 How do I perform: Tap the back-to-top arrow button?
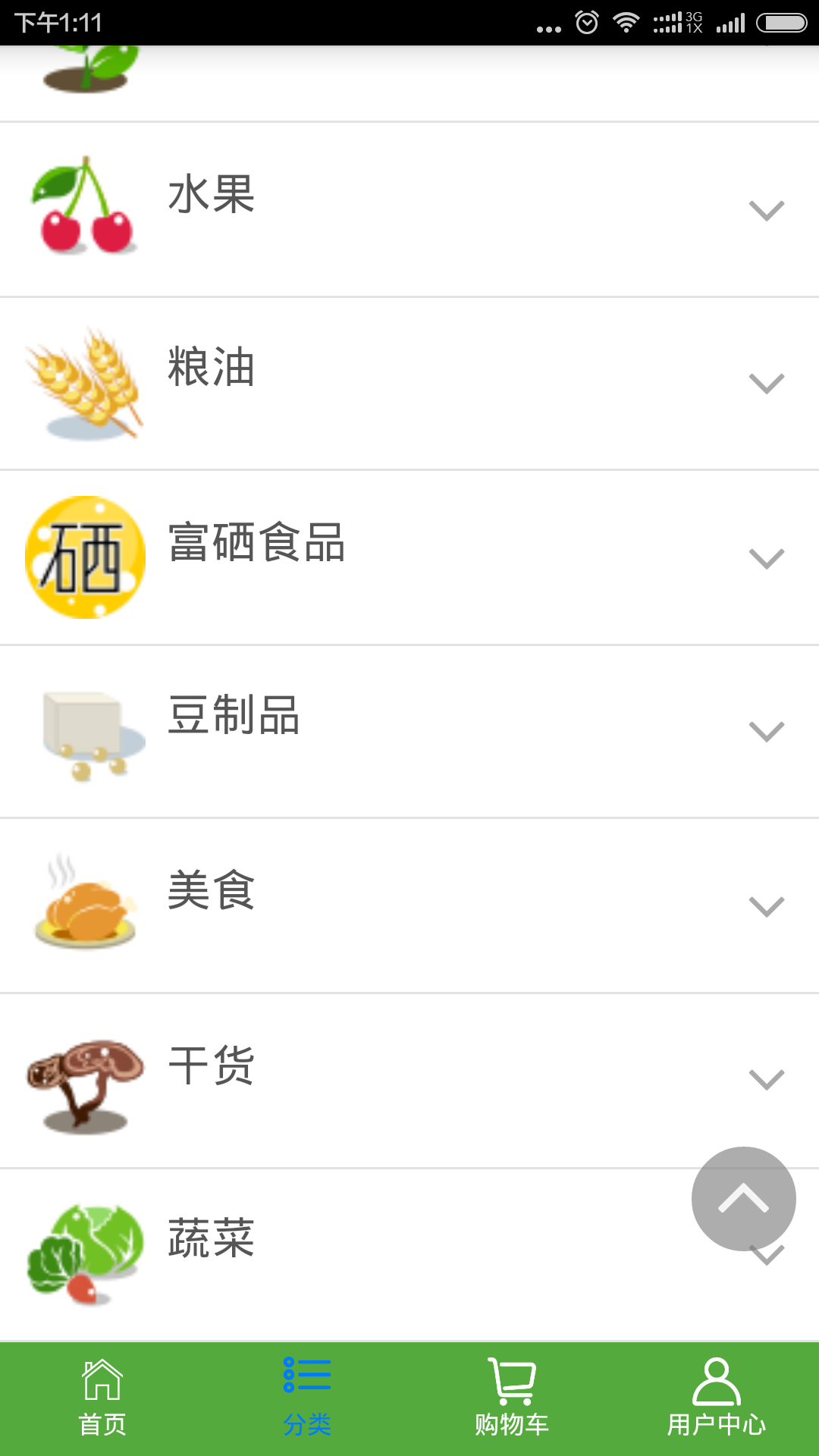[x=743, y=1199]
